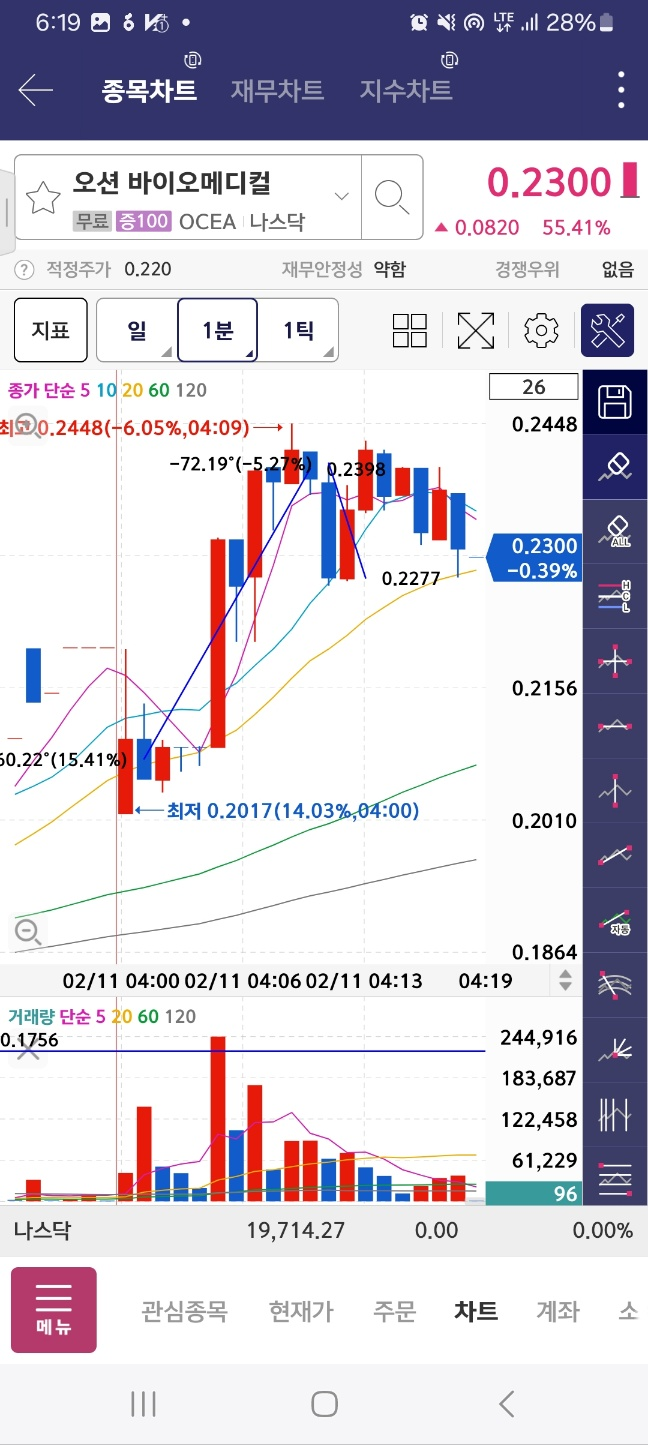Go back using the top-left arrow
The image size is (648, 1445).
coord(35,91)
